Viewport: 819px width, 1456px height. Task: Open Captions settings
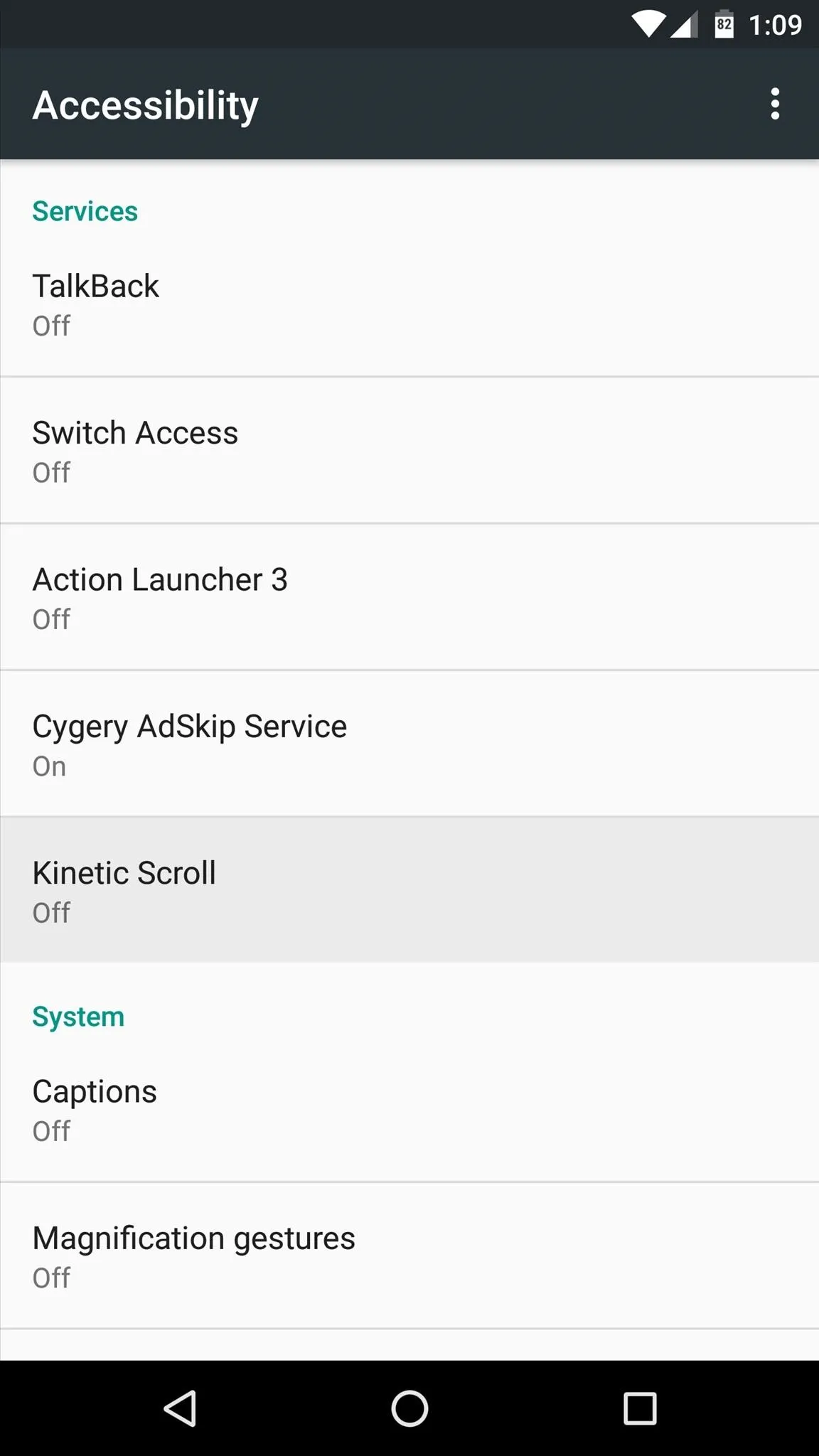coord(409,1109)
